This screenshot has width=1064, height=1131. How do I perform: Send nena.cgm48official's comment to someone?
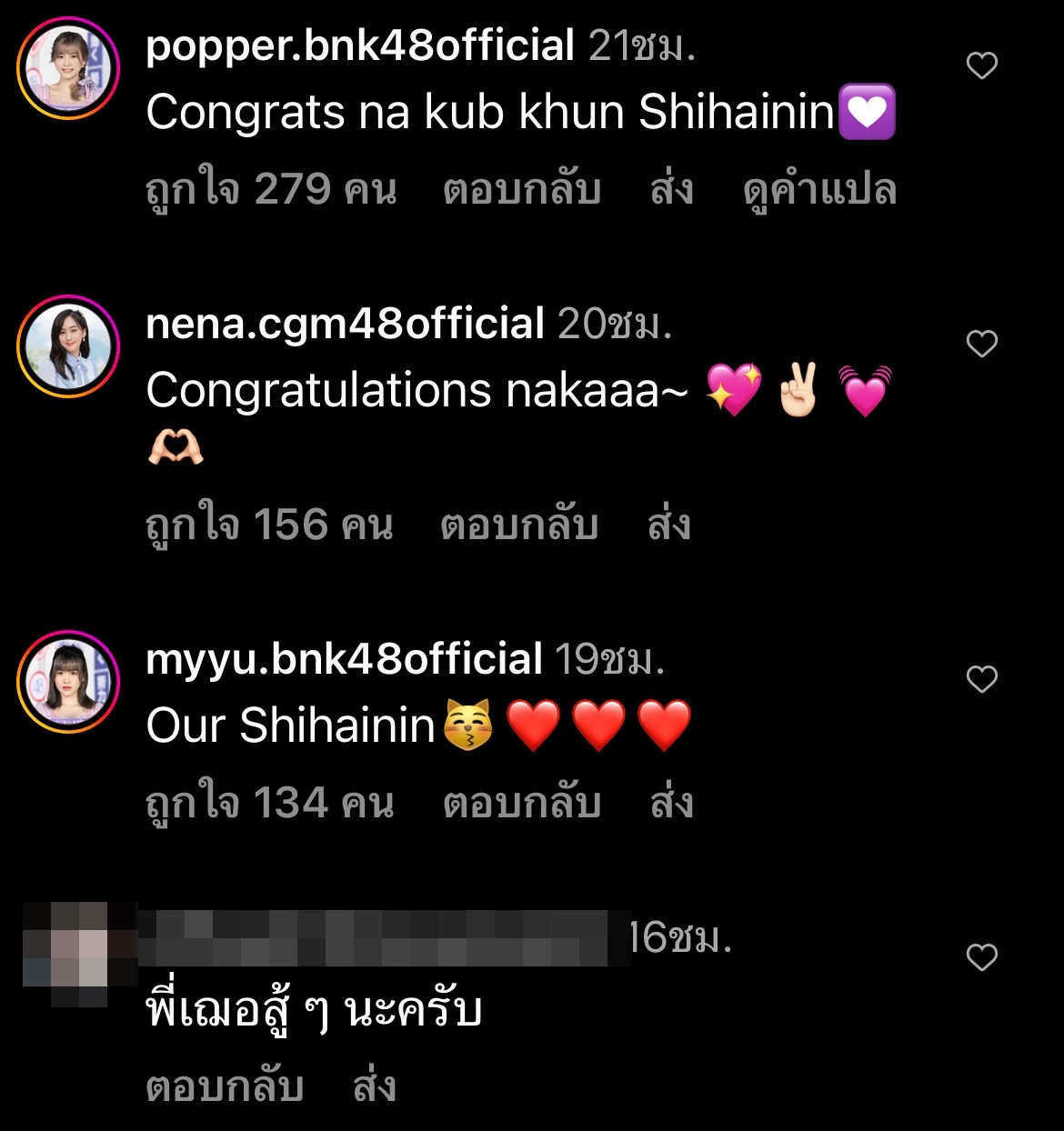pos(668,525)
